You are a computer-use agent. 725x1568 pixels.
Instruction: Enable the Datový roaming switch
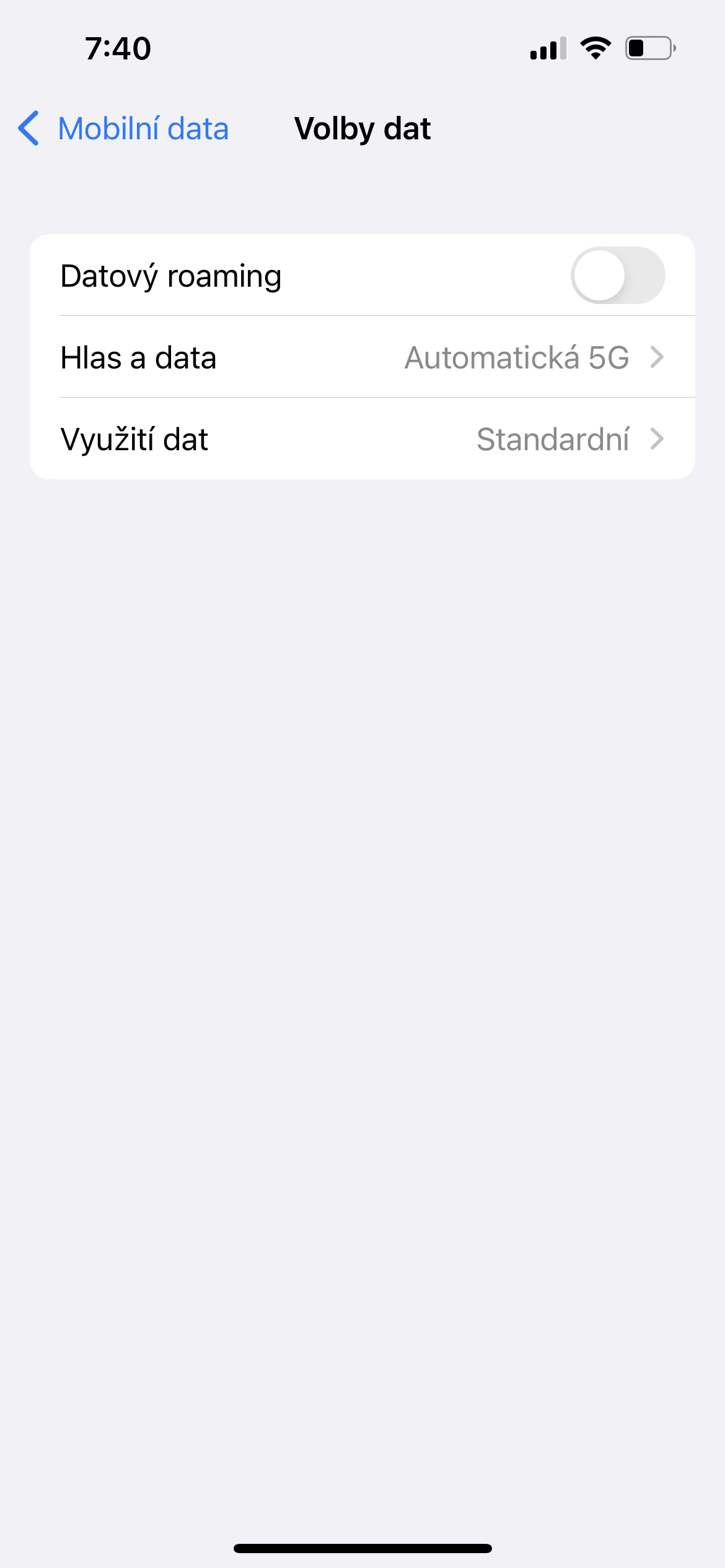pos(618,276)
